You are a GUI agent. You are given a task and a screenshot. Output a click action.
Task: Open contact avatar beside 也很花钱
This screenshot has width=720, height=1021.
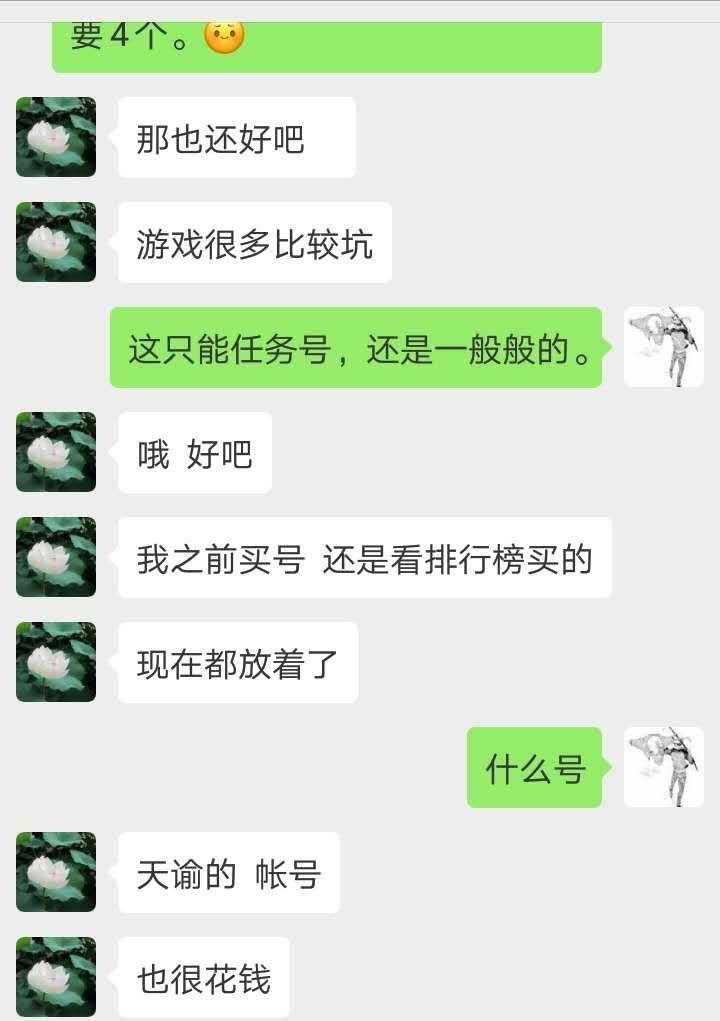coord(56,977)
